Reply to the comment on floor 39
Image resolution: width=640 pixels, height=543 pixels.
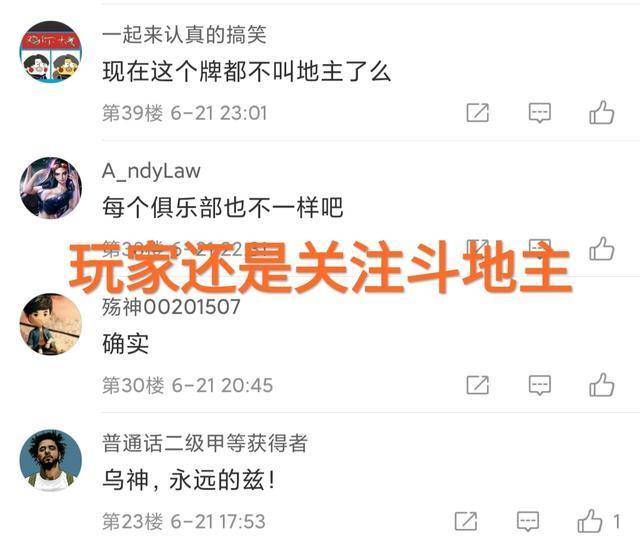click(540, 113)
